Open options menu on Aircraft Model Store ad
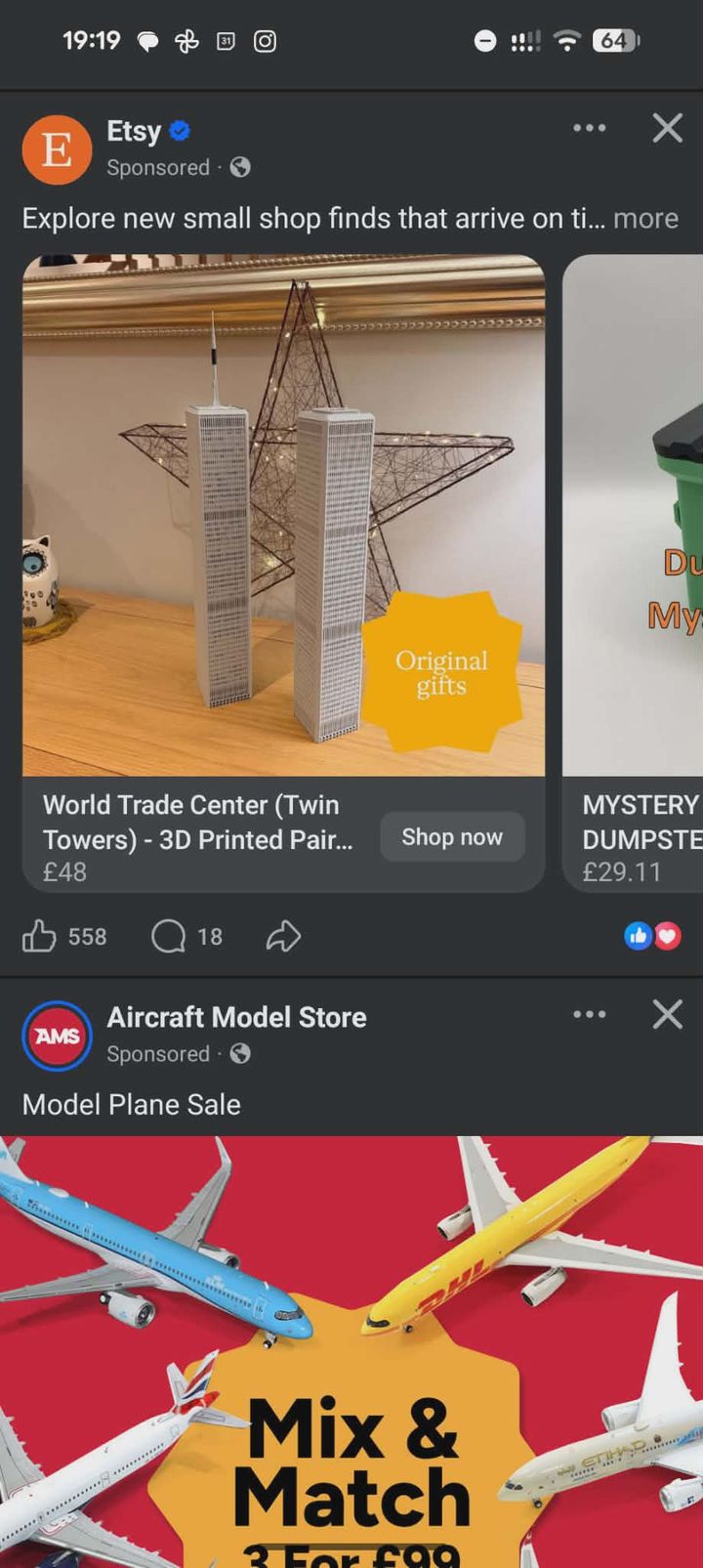The height and width of the screenshot is (1568, 703). pos(589,1014)
